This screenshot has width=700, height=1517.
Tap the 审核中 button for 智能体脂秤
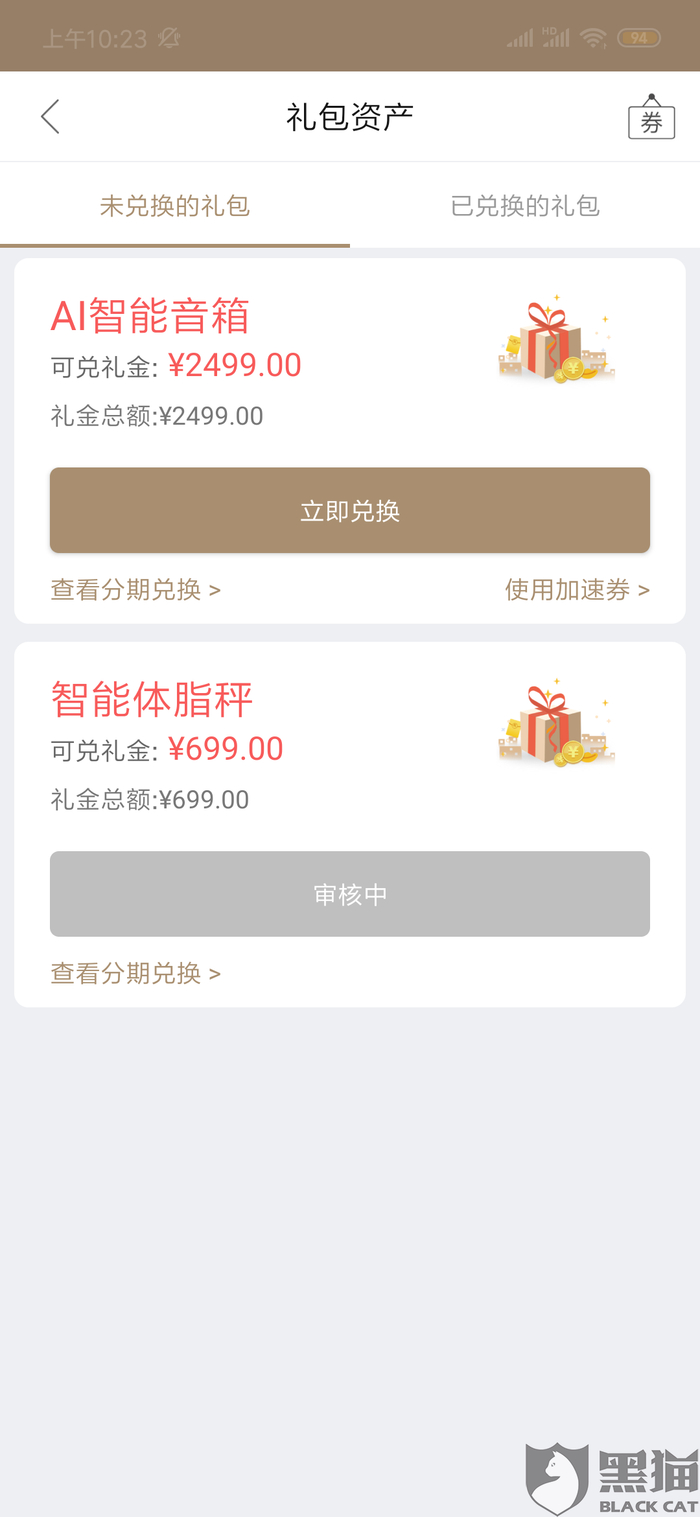pos(350,894)
